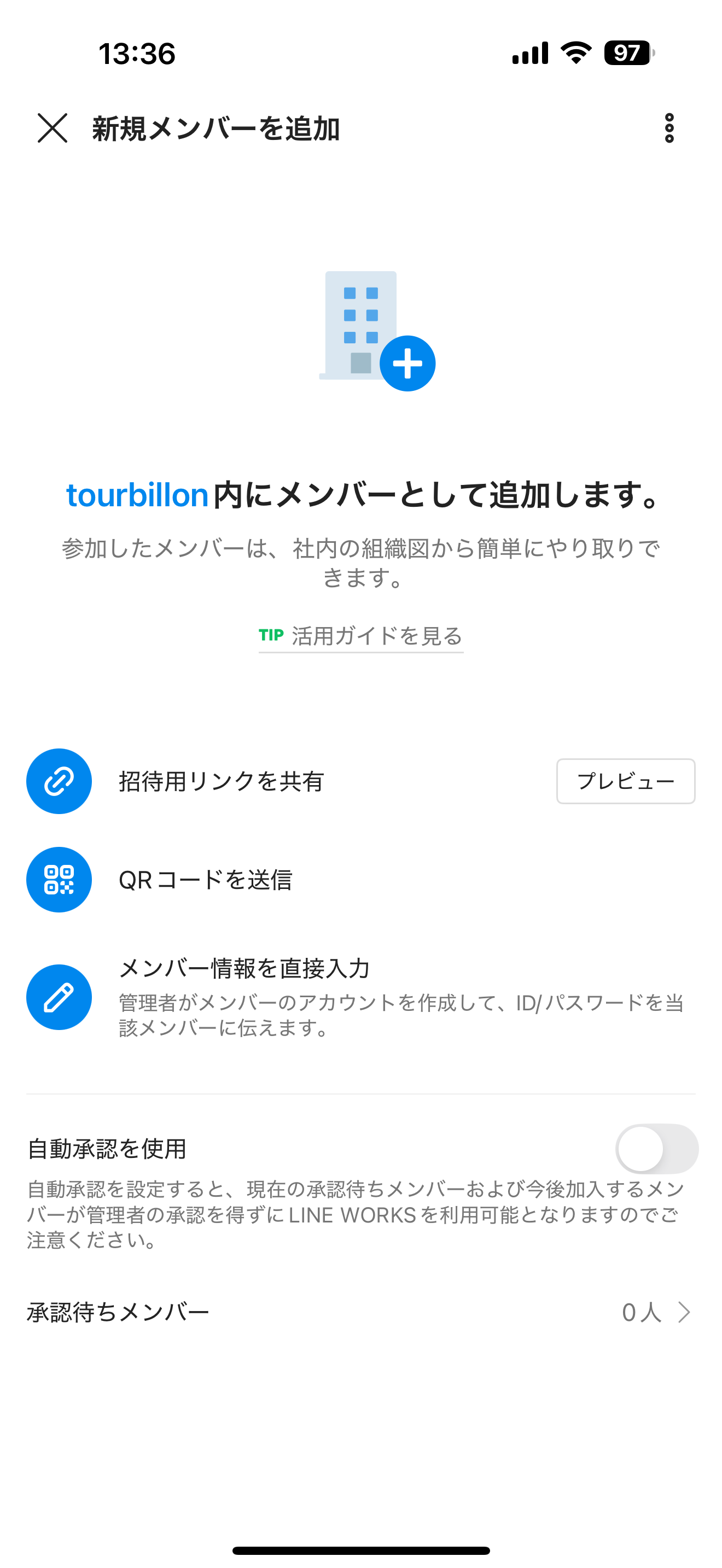Open the three-dot overflow menu

tap(669, 128)
